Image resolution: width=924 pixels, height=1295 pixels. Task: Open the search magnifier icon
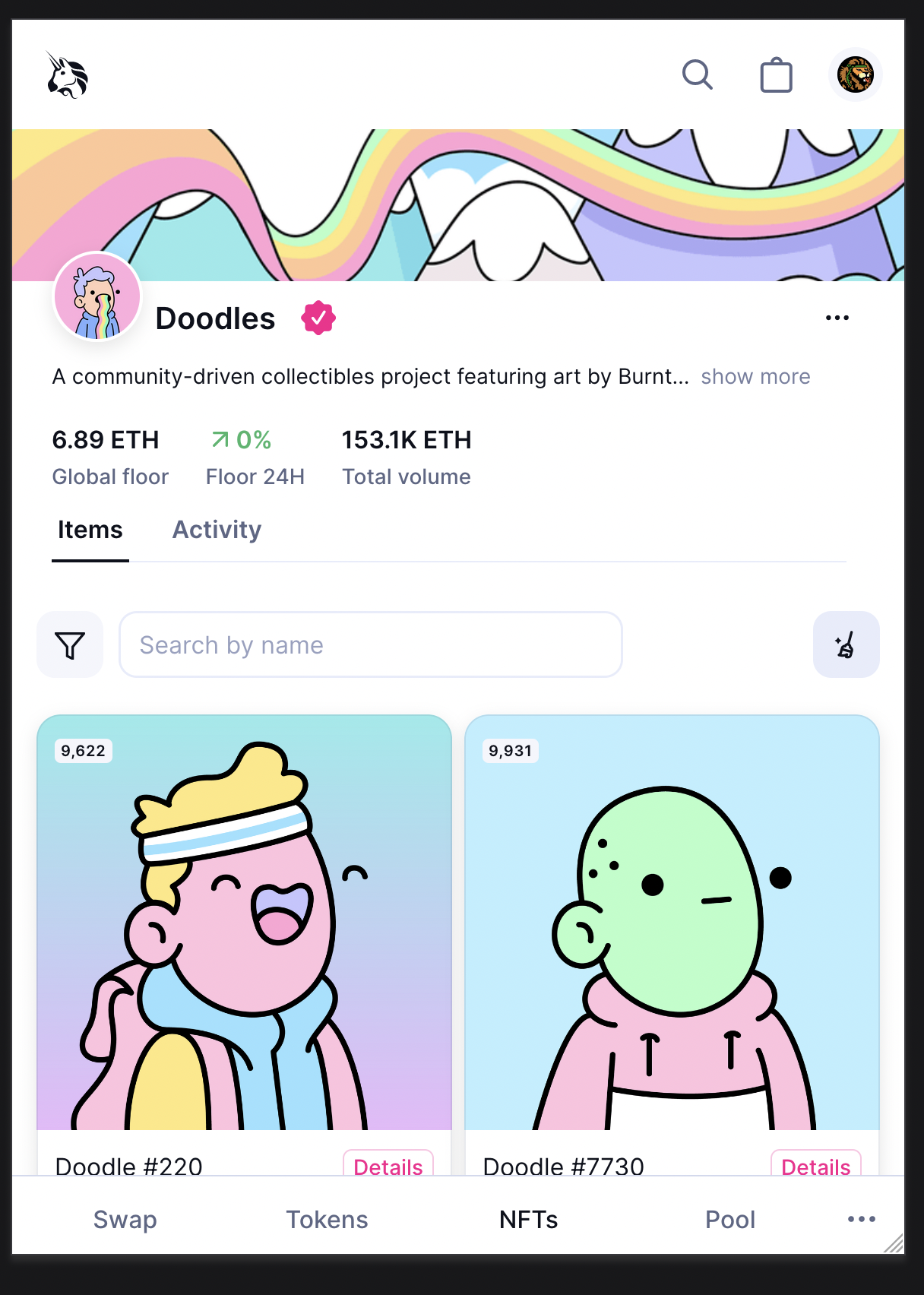[697, 75]
